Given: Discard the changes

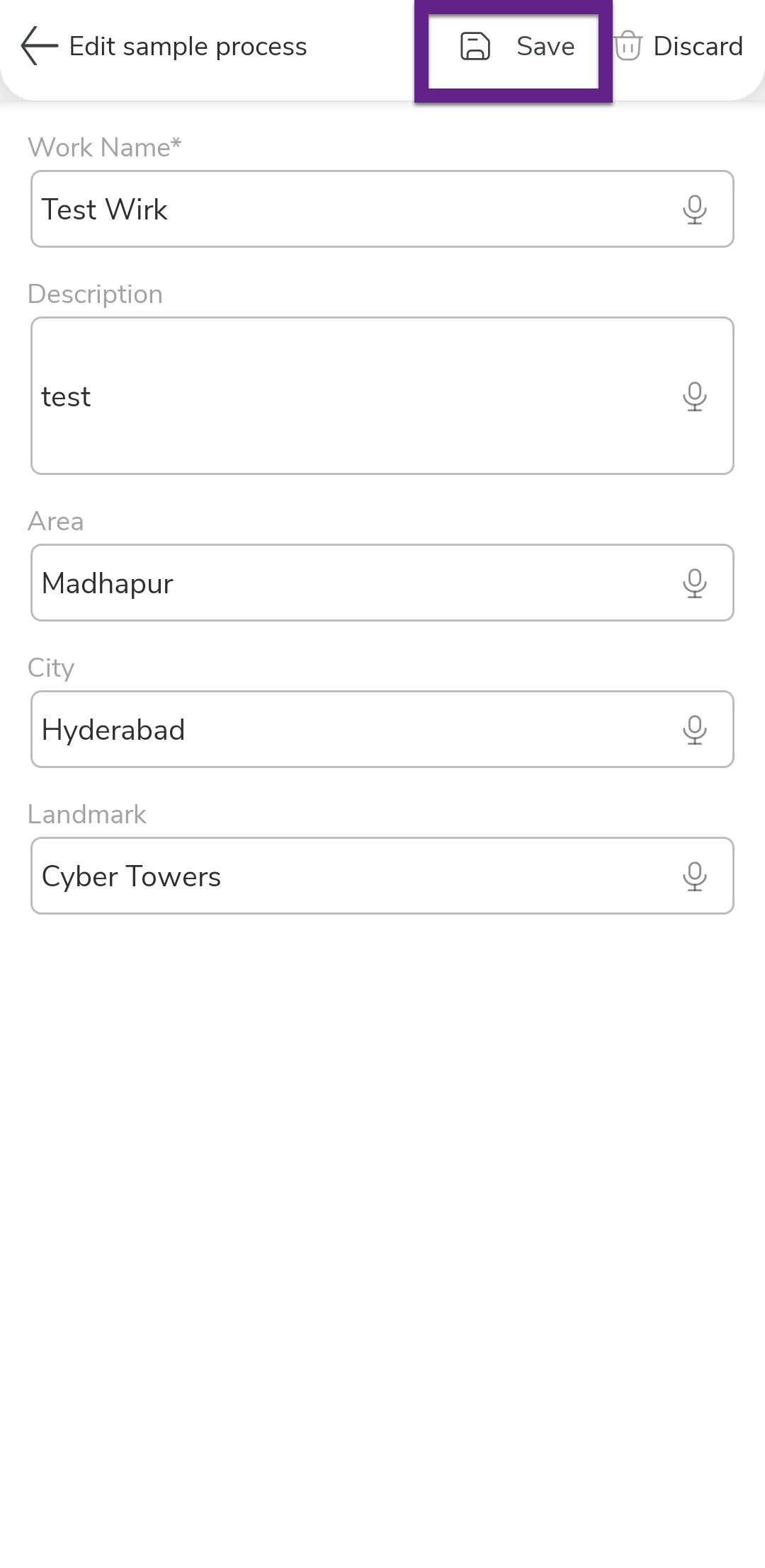Looking at the screenshot, I should pyautogui.click(x=679, y=47).
